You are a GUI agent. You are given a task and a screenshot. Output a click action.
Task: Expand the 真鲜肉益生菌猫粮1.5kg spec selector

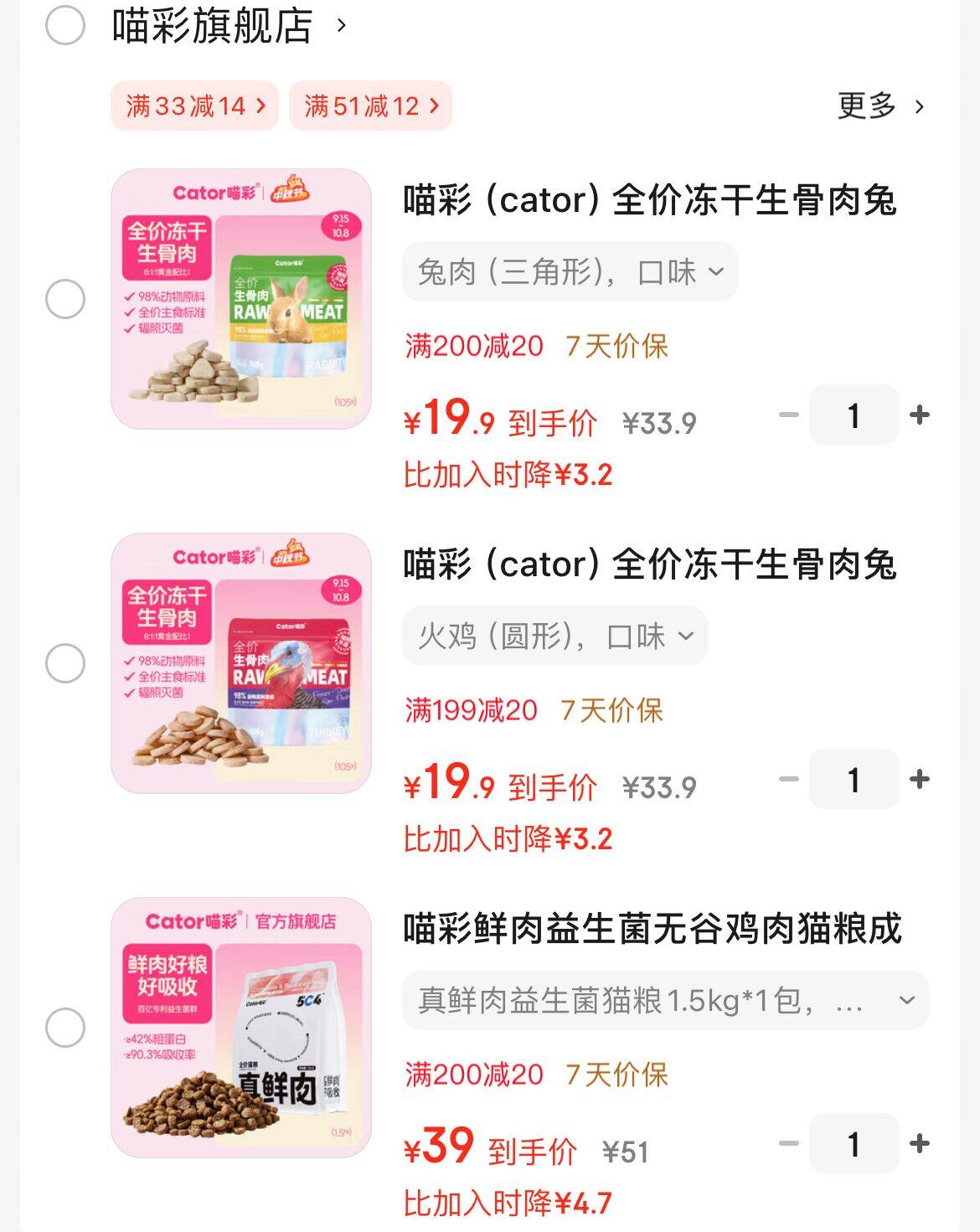[x=663, y=1000]
